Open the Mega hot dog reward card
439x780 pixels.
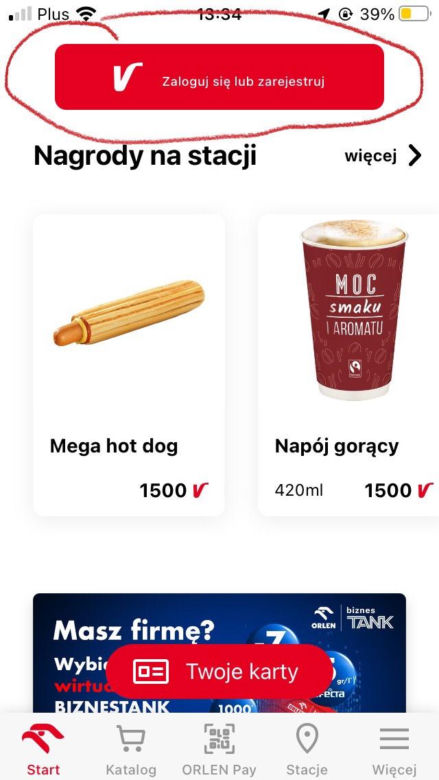point(129,365)
